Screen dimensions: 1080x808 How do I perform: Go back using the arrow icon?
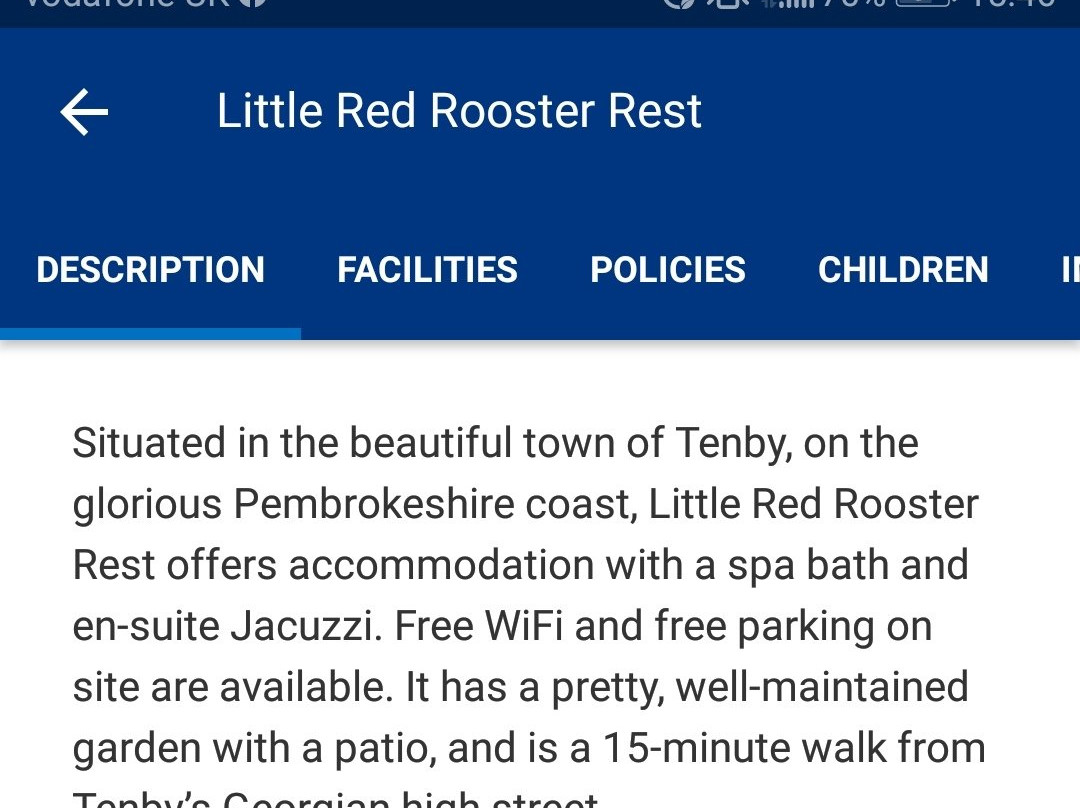84,111
